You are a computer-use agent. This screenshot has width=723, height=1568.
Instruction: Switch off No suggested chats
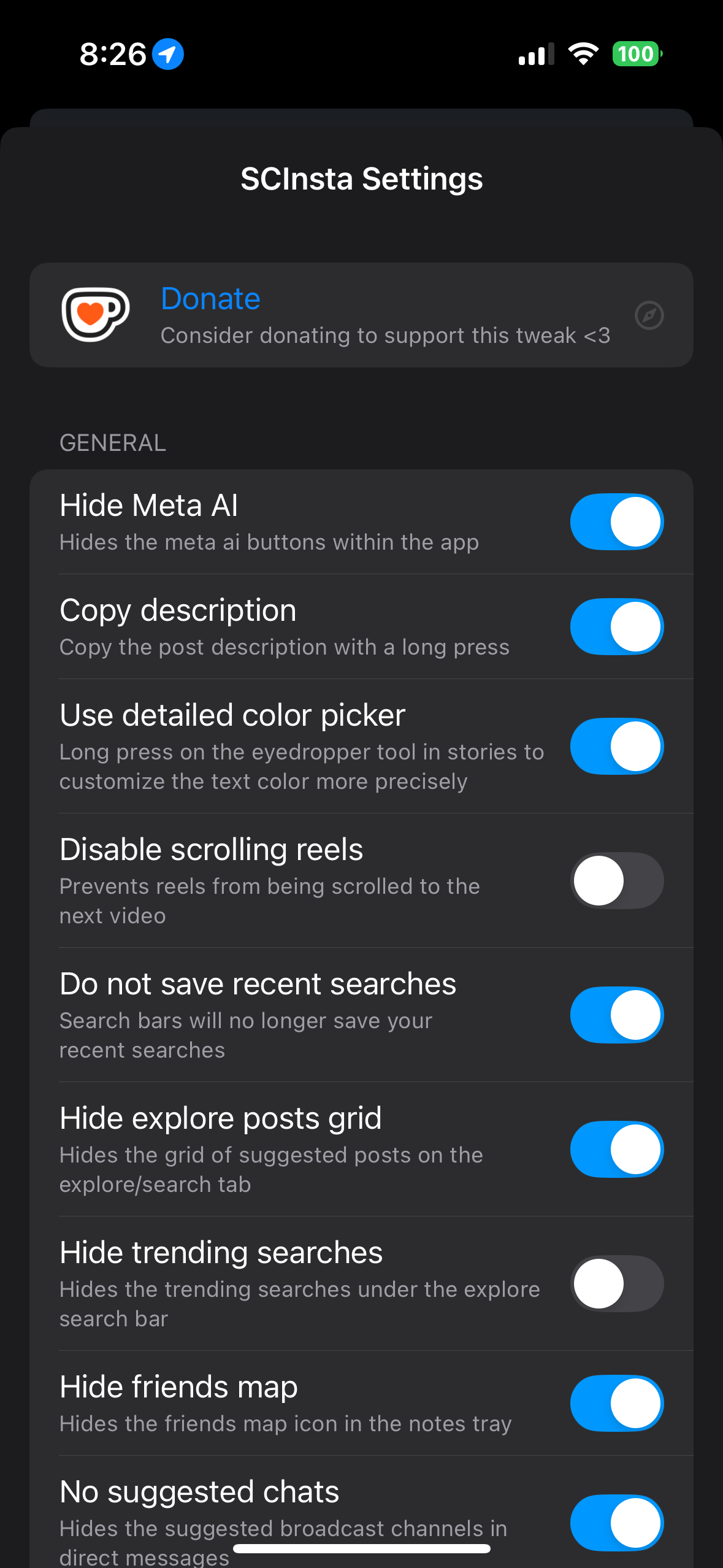616,1523
